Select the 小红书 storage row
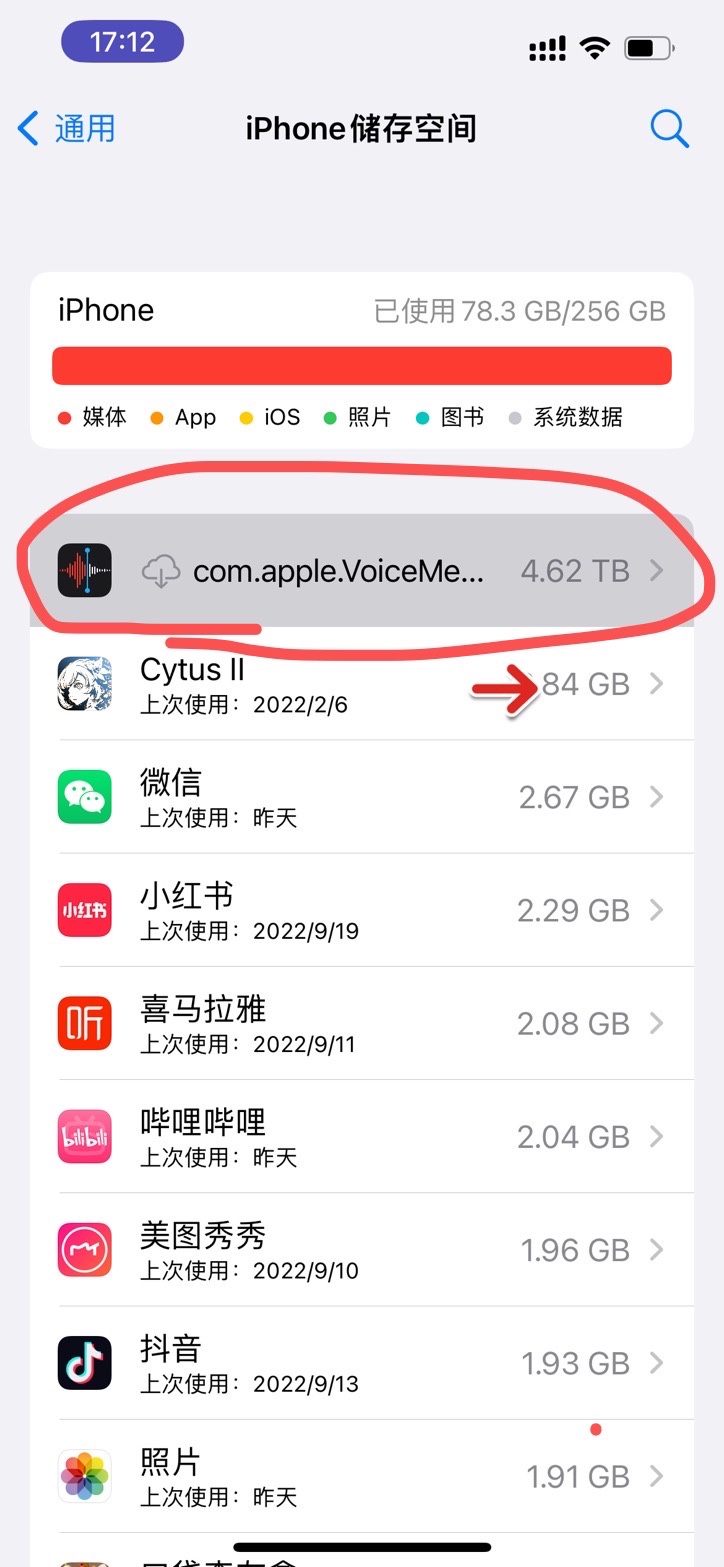Viewport: 724px width, 1567px height. click(x=362, y=910)
